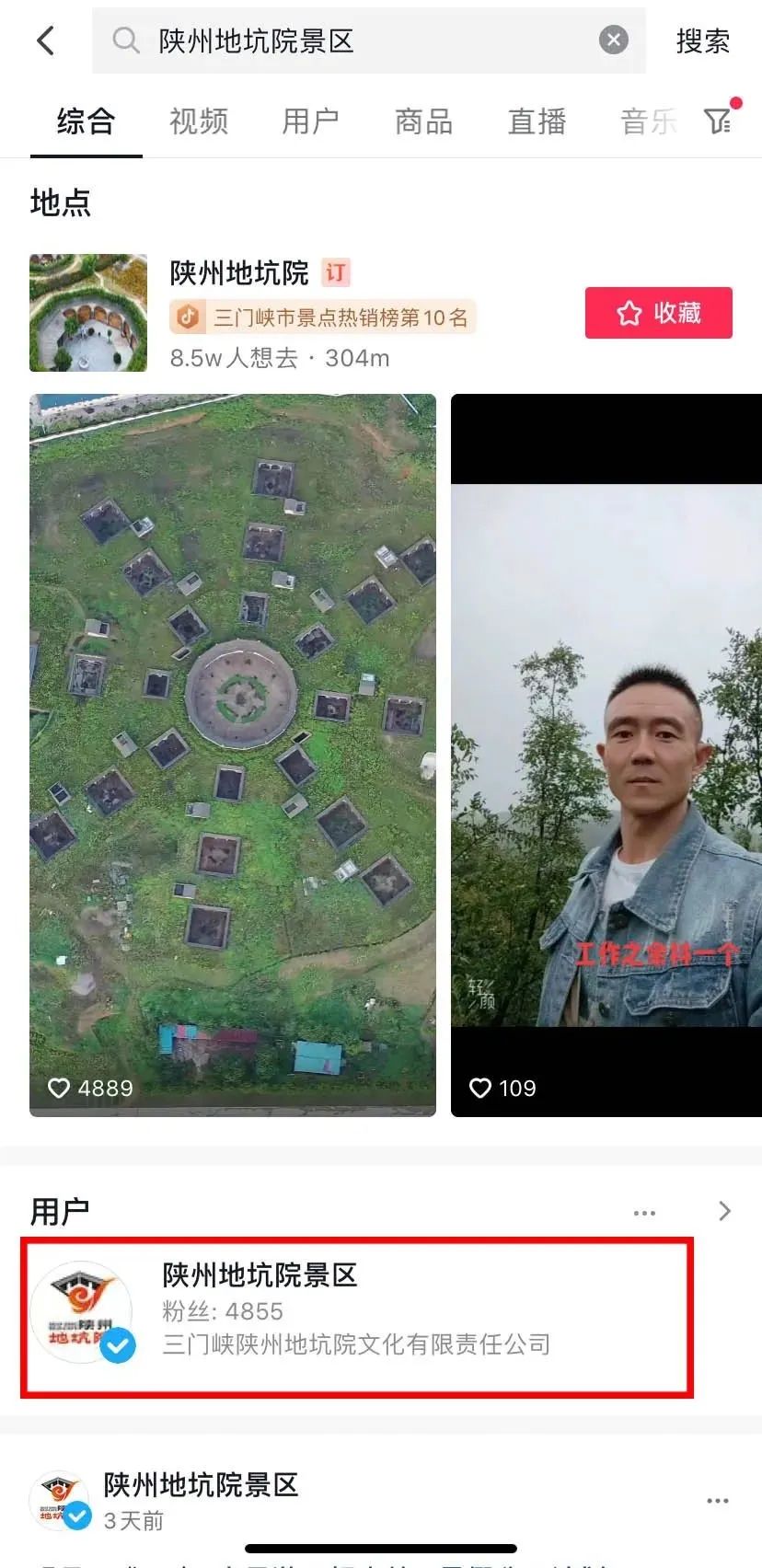This screenshot has width=762, height=1568.
Task: Switch to the 音乐 tab
Action: (x=649, y=121)
